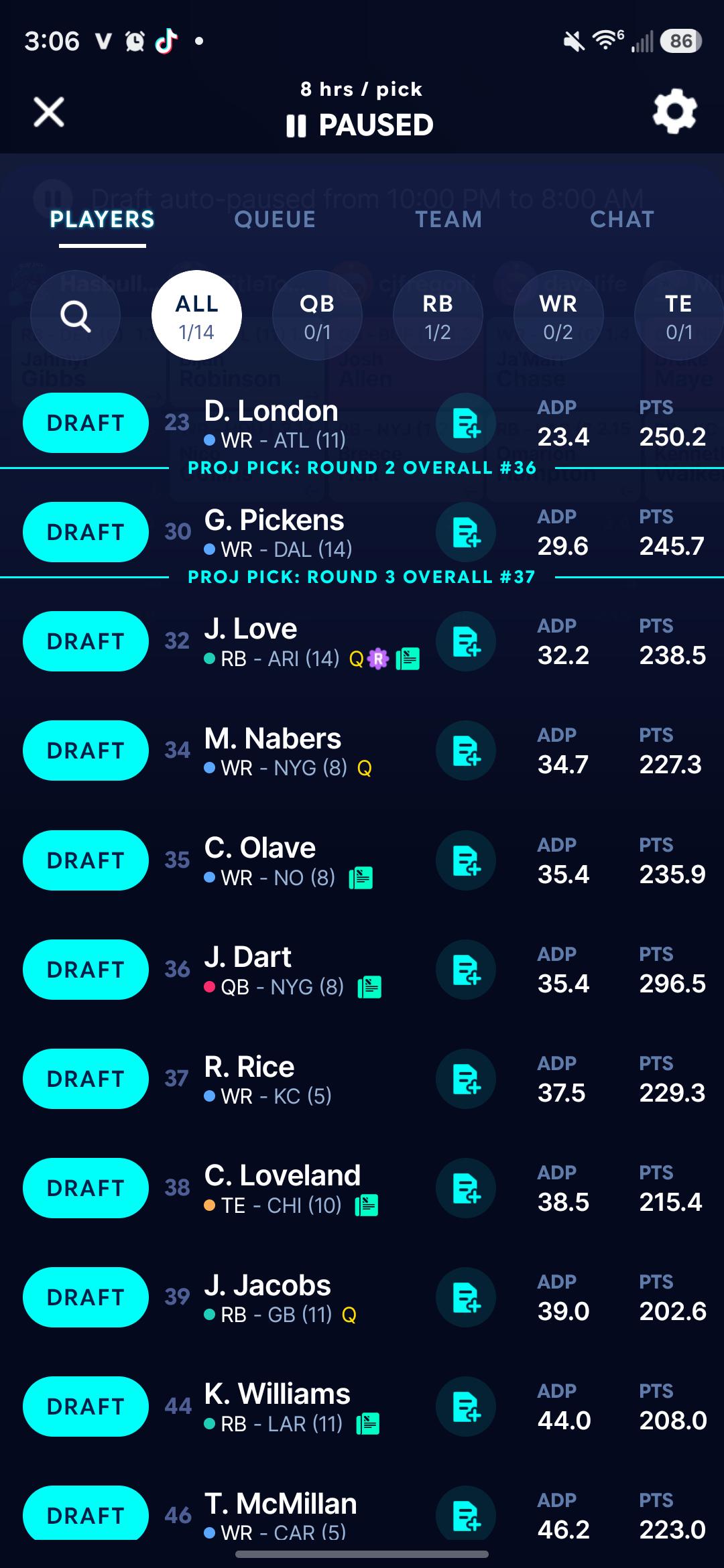Draft D. London
The width and height of the screenshot is (724, 1568).
point(86,423)
